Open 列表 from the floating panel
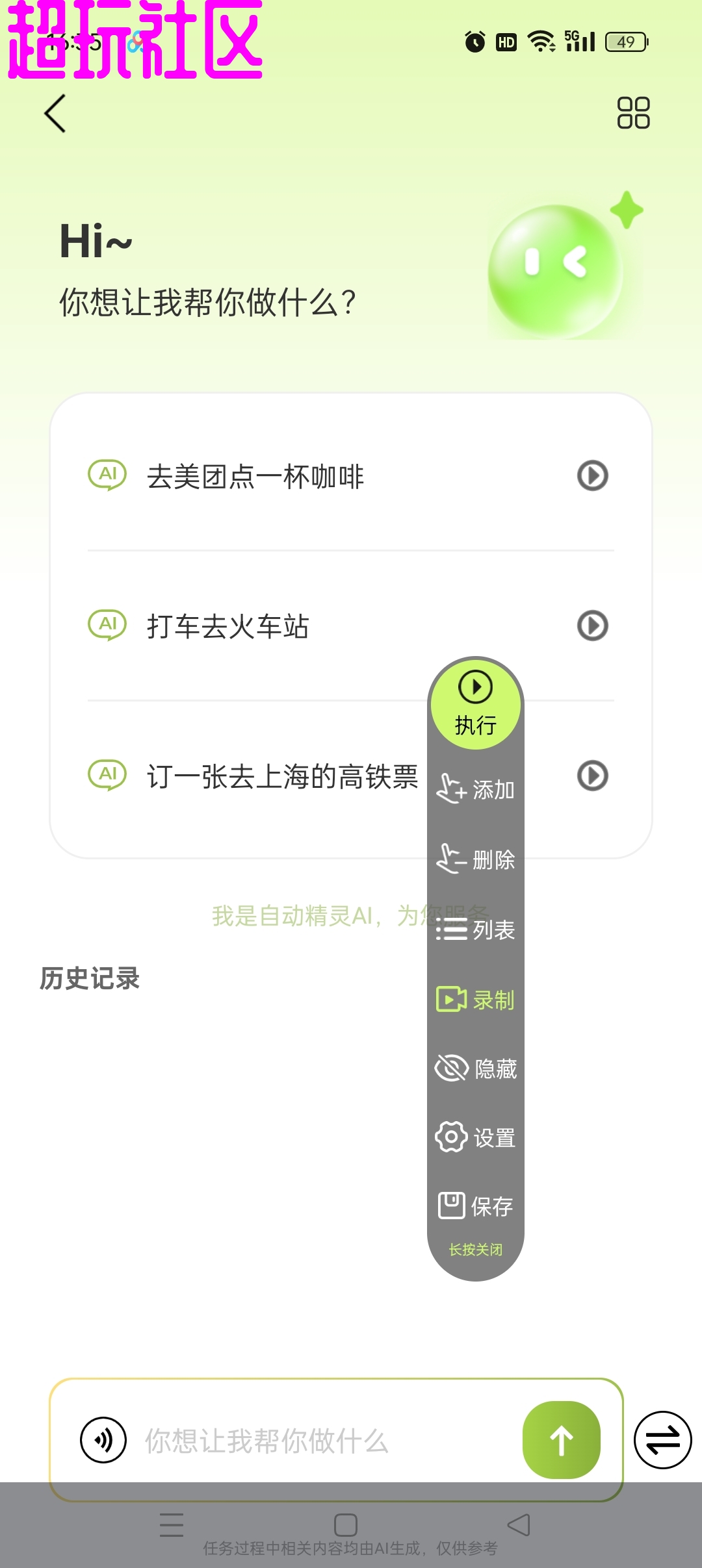Viewport: 702px width, 1568px height. [476, 929]
